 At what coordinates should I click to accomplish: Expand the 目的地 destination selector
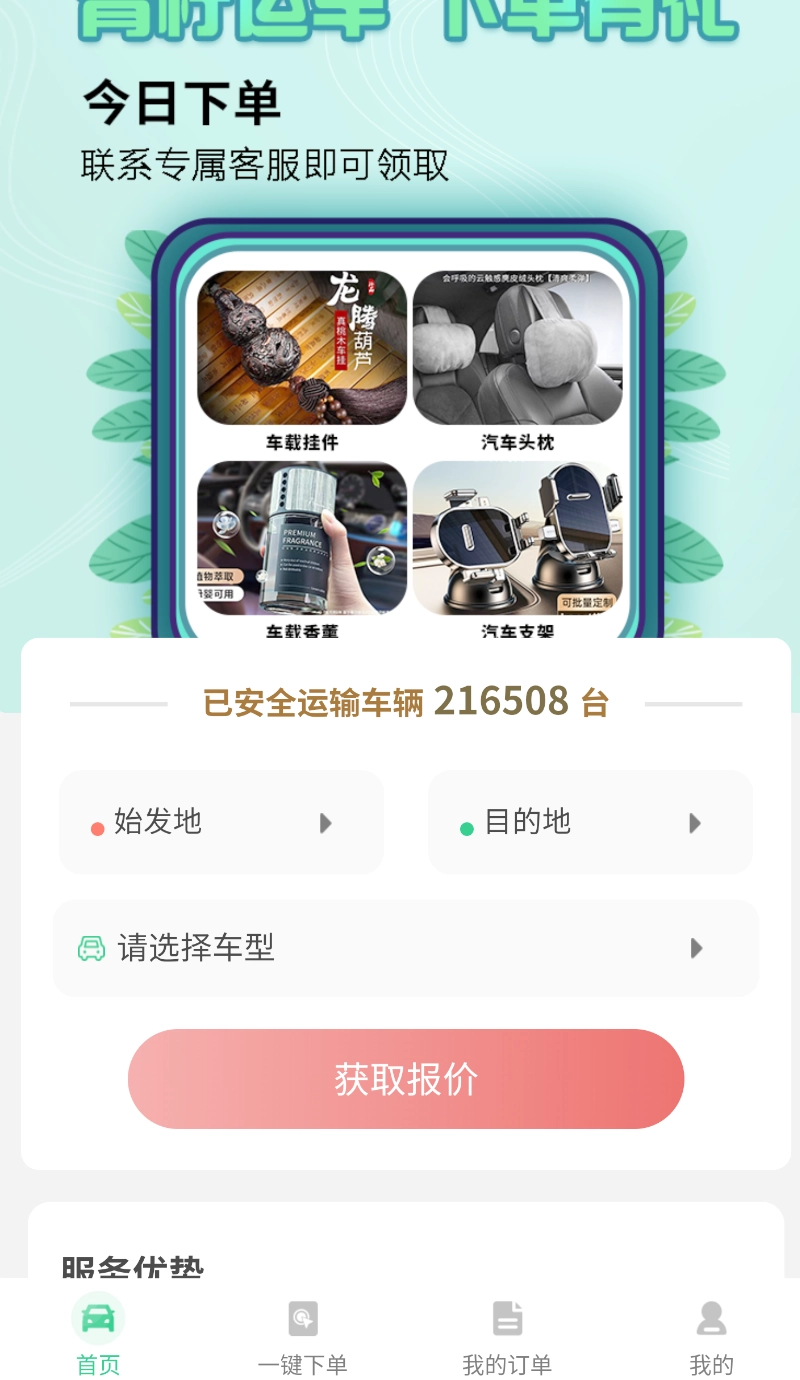(x=591, y=822)
